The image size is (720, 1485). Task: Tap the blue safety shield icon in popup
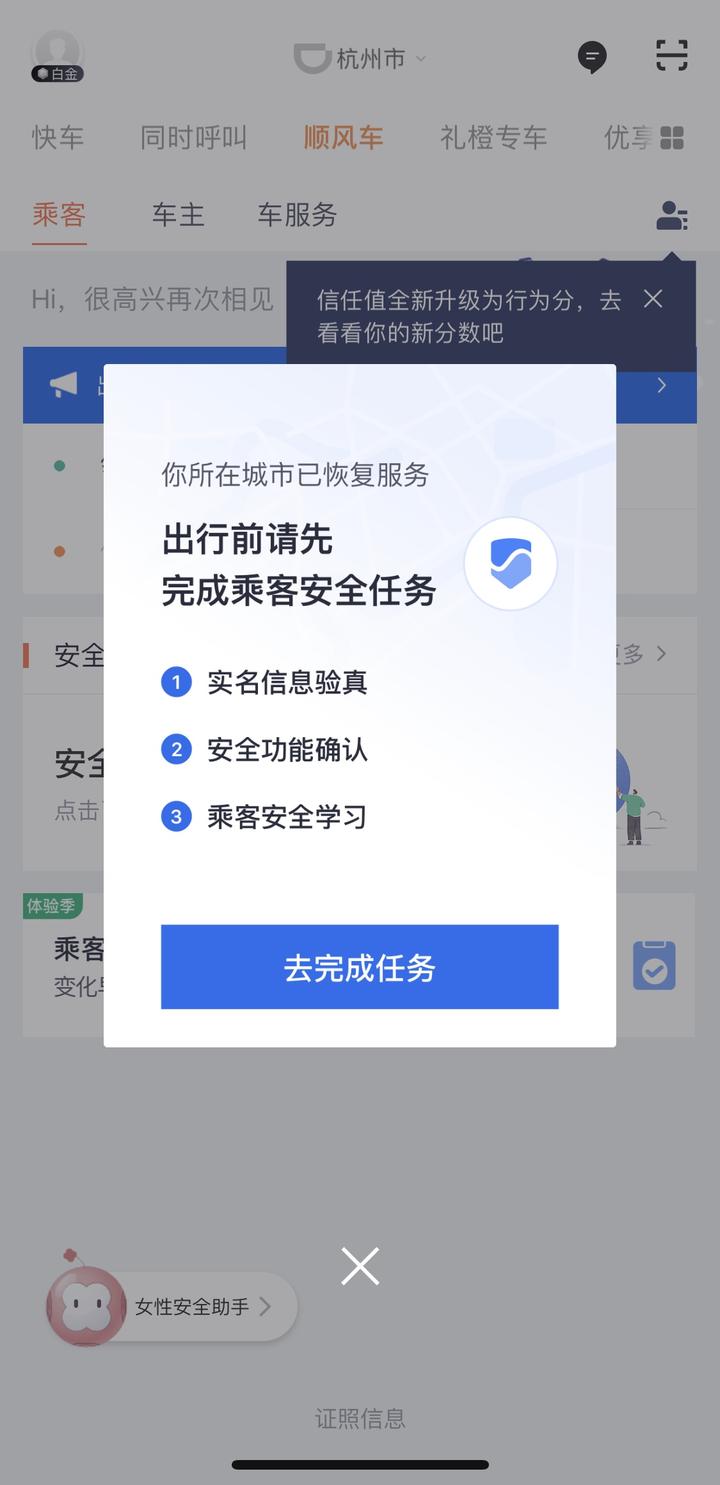pyautogui.click(x=511, y=563)
